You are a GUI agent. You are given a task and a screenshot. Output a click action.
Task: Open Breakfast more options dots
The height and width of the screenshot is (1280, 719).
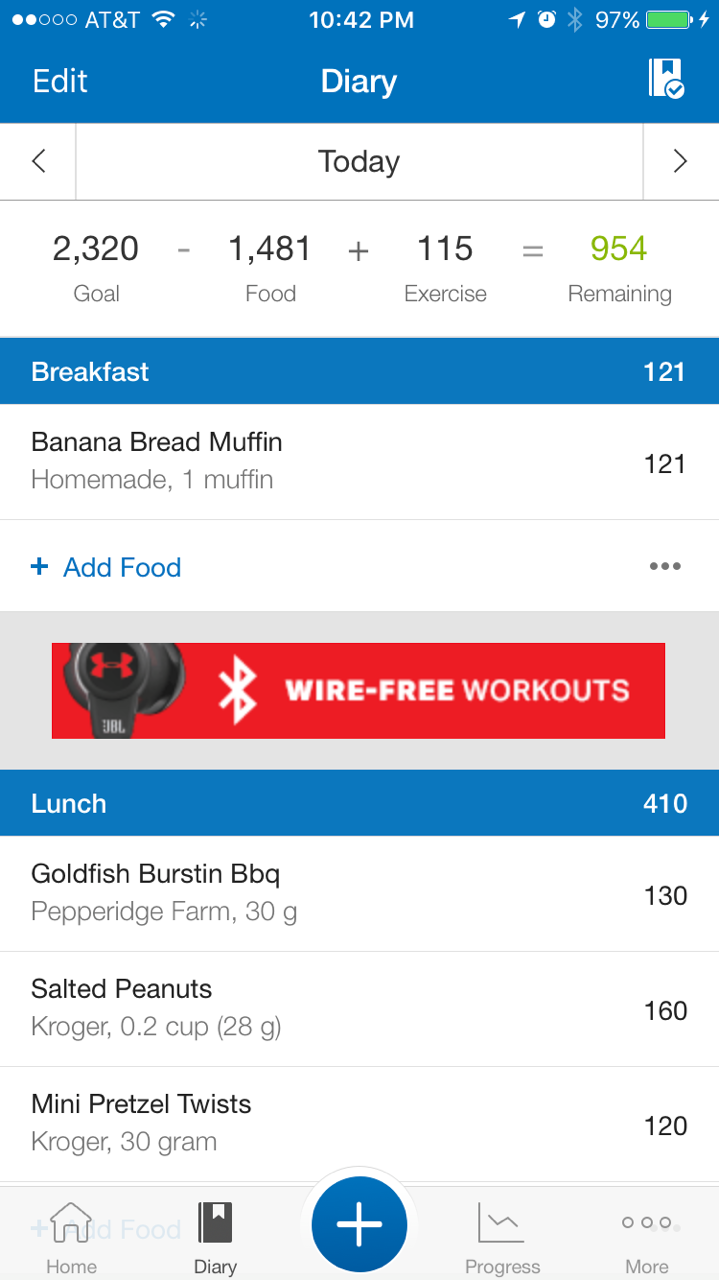[664, 567]
